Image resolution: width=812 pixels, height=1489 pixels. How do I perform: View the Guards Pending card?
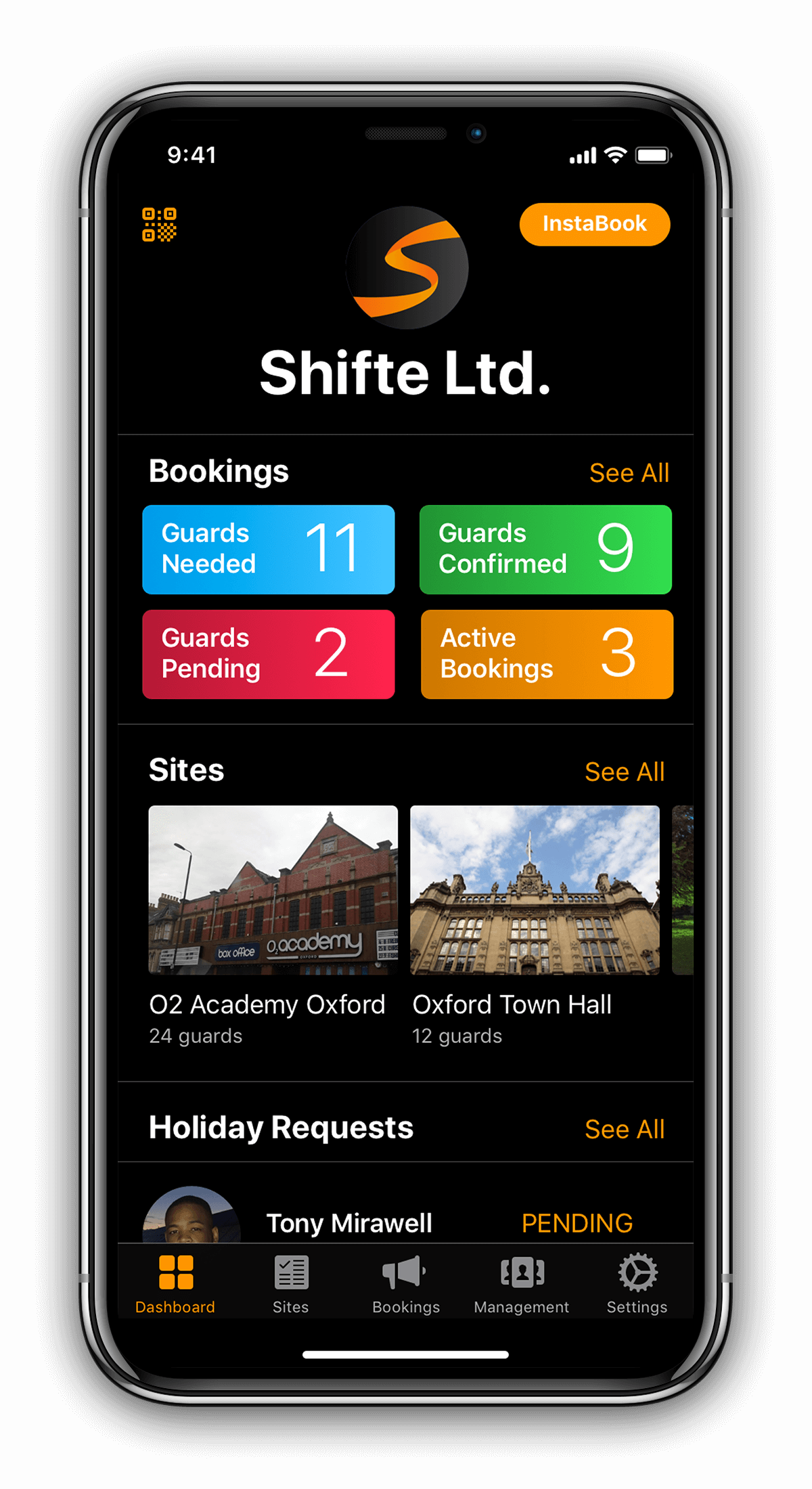(269, 654)
